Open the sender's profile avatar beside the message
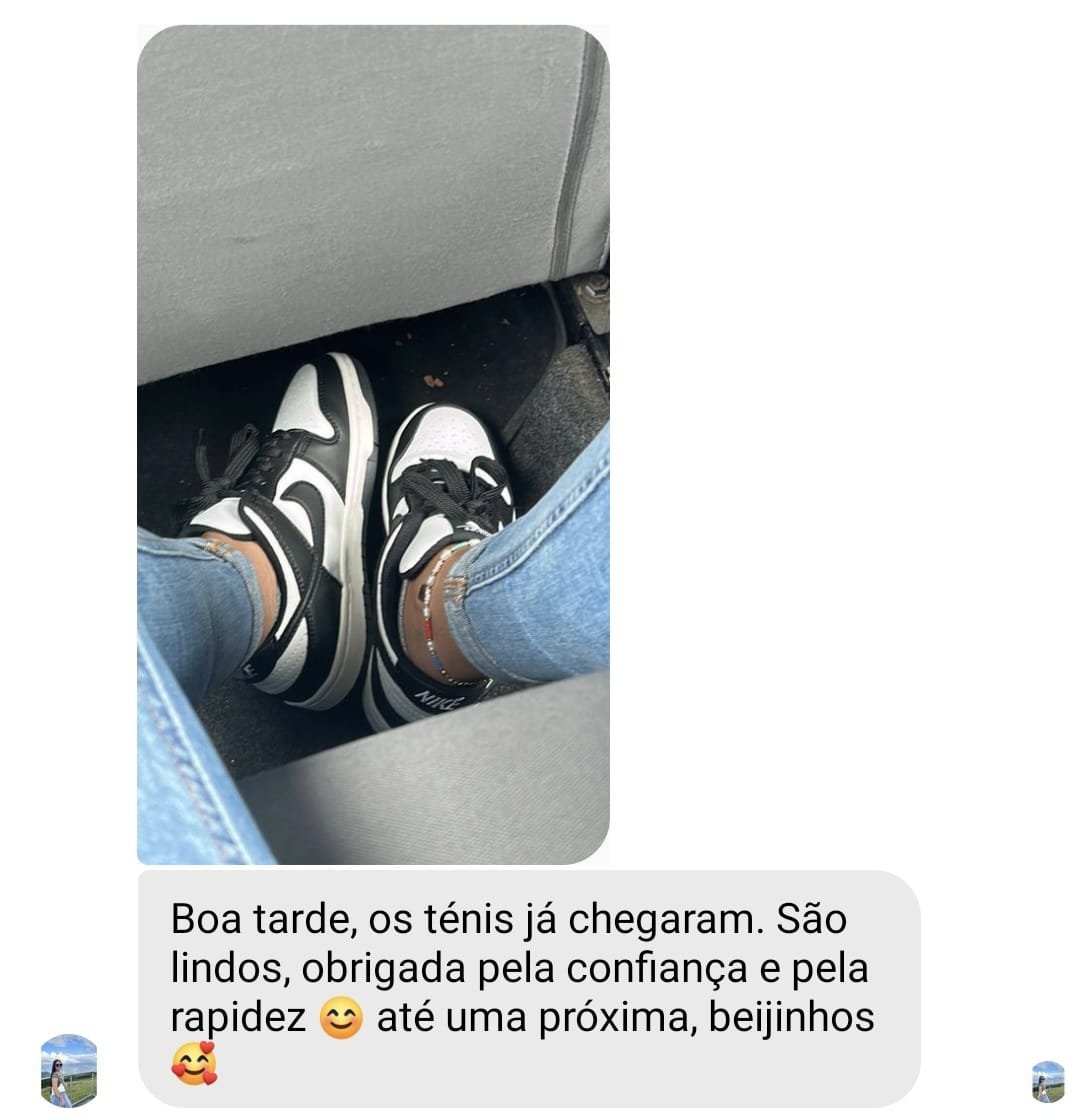 click(x=69, y=1070)
